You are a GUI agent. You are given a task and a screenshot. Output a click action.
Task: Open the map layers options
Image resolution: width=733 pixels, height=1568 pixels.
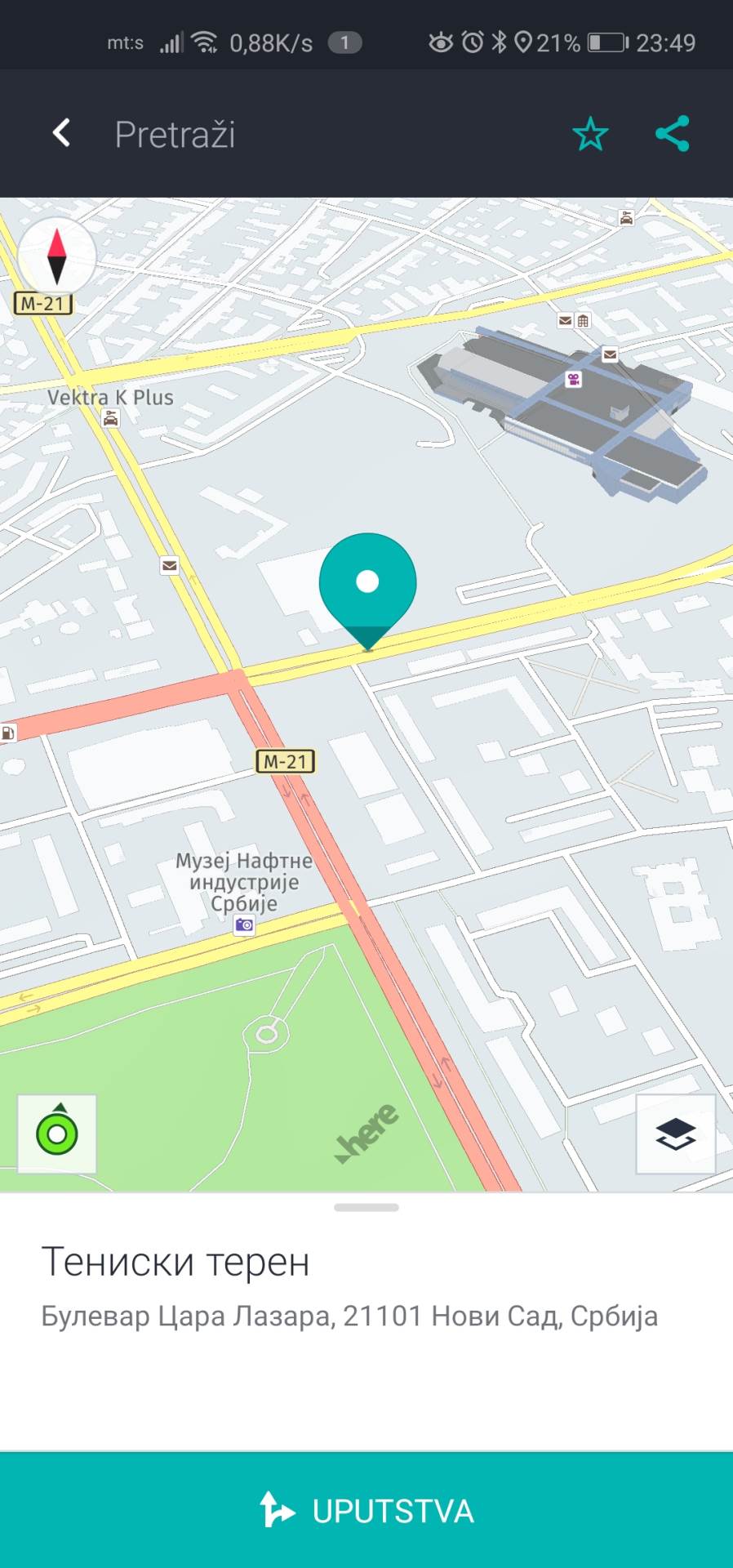coord(675,1134)
